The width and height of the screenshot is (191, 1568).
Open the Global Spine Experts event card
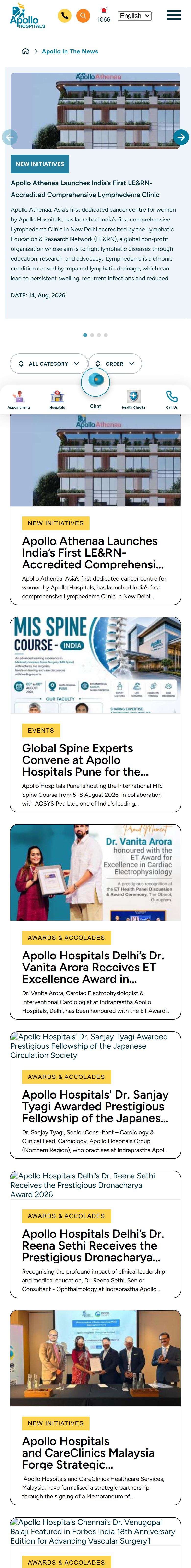point(95,714)
